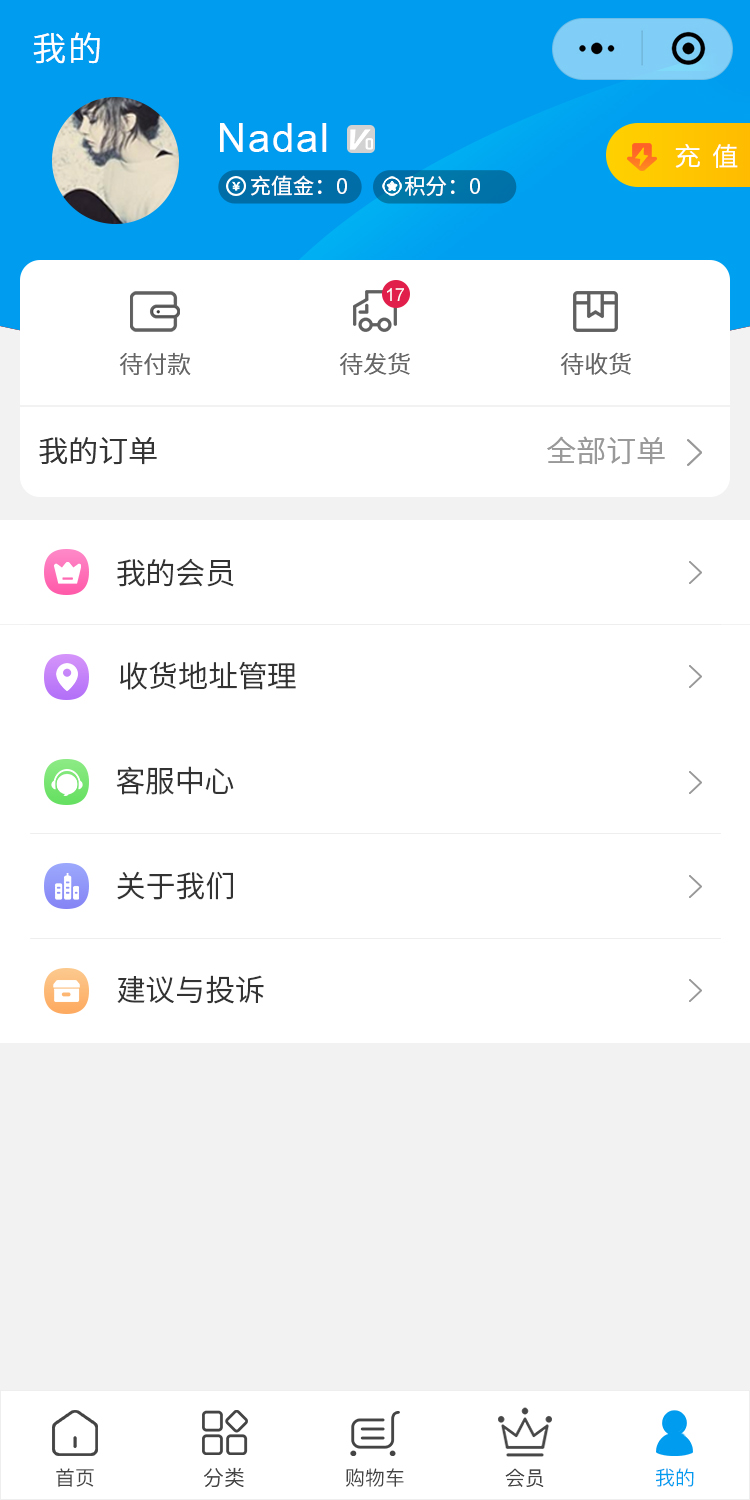Open 客服中心 customer service center
Viewport: 750px width, 1500px height.
tap(375, 782)
